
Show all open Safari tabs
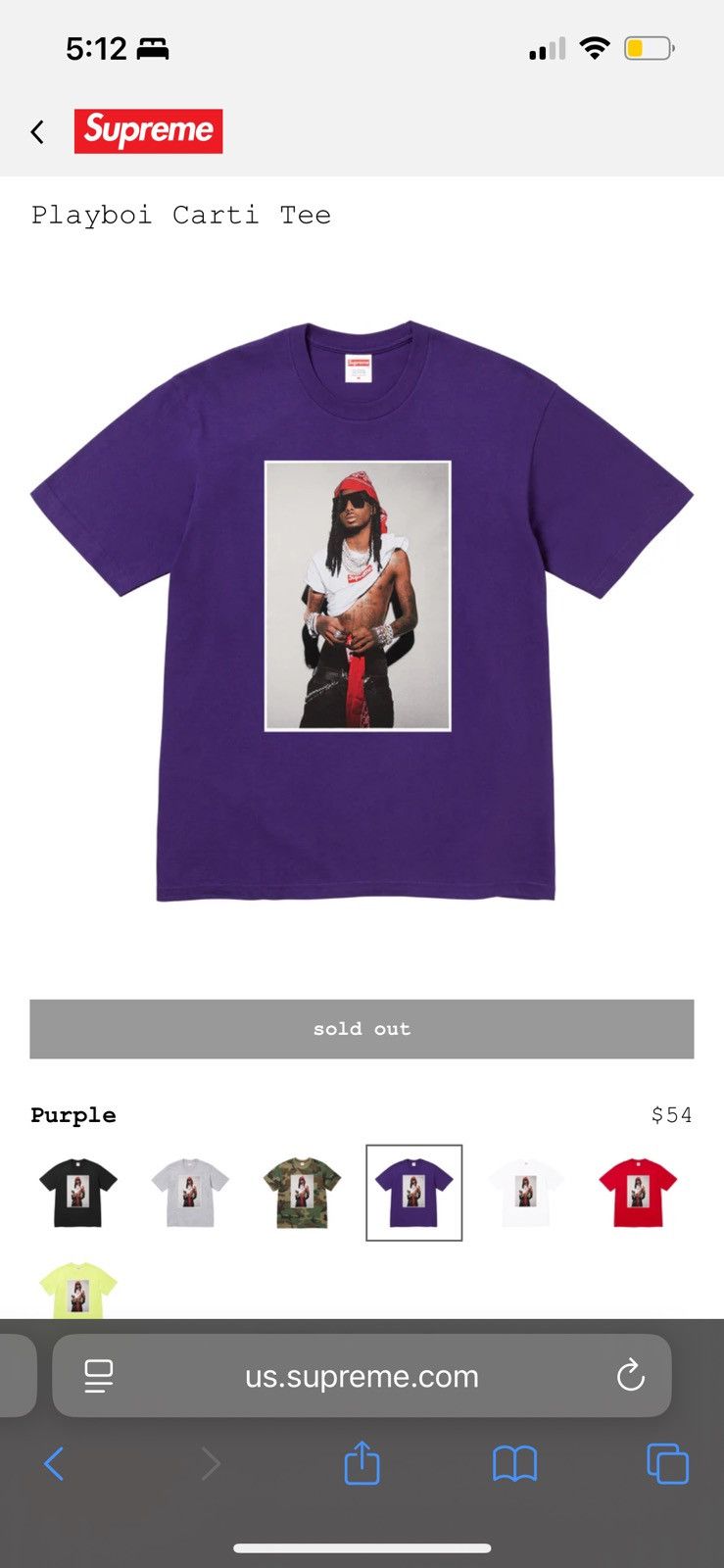[667, 1464]
